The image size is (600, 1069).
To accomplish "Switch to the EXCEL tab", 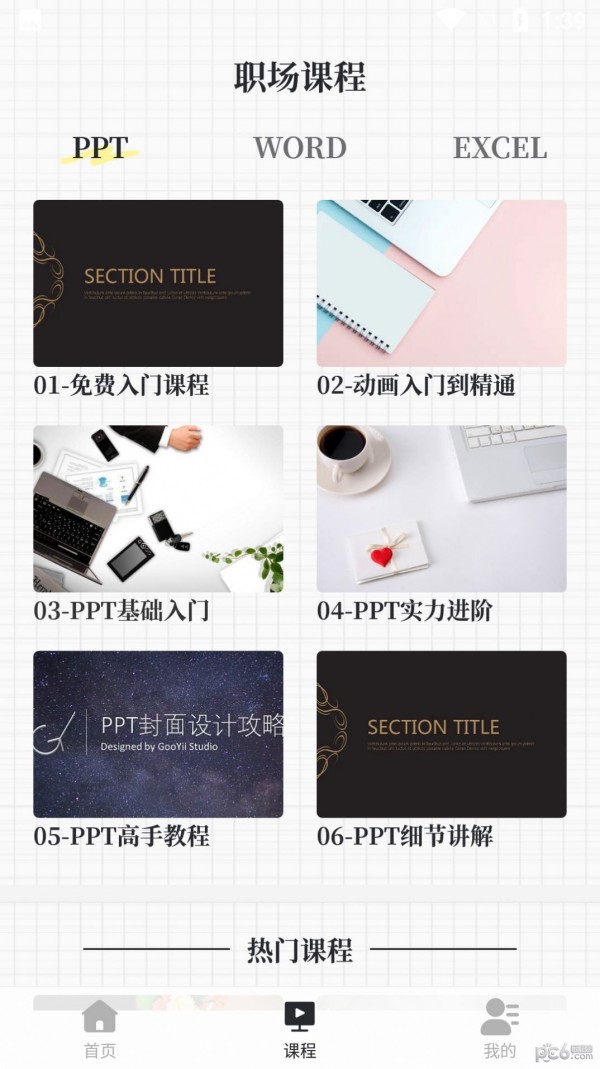I will point(499,148).
